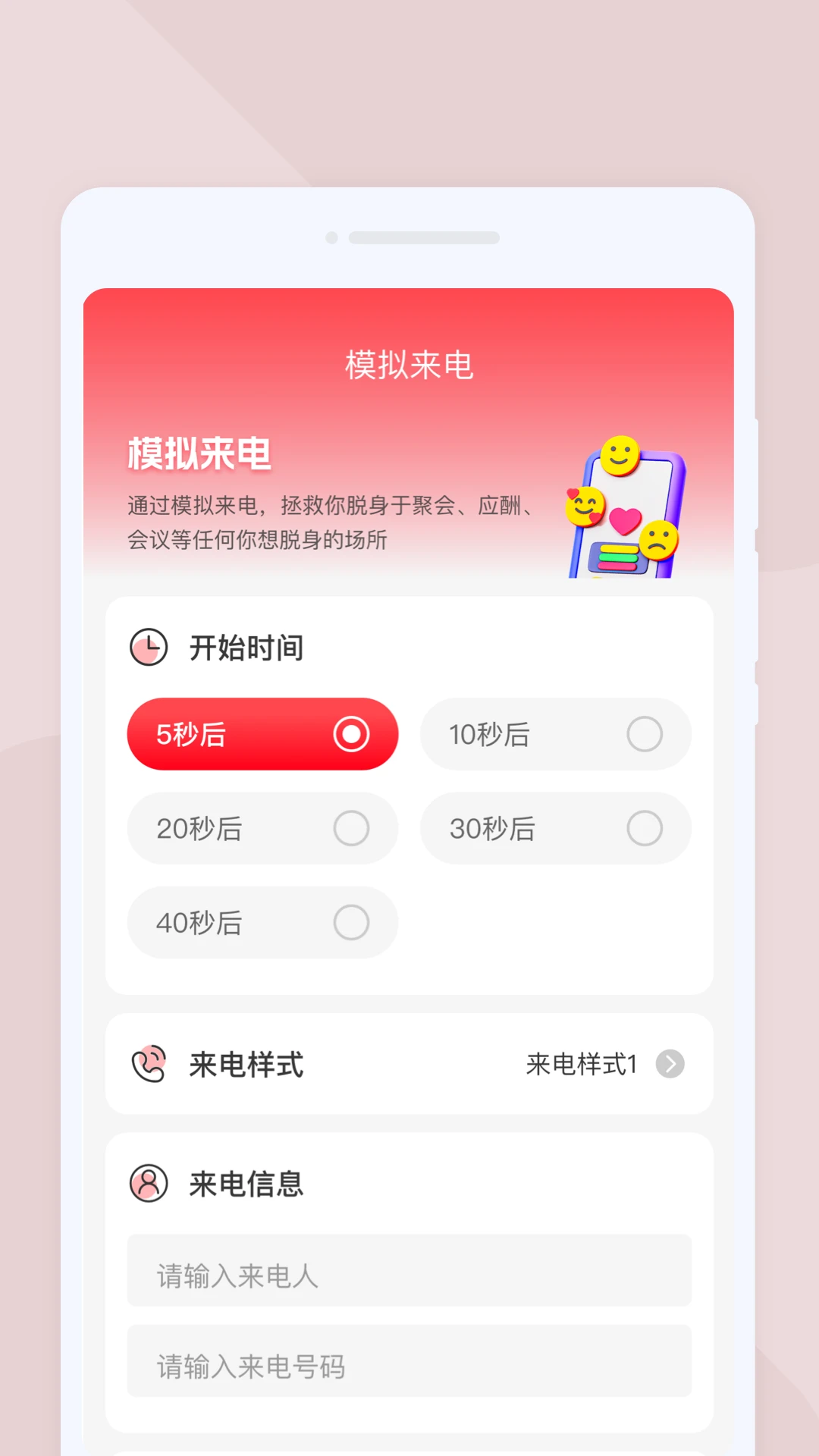Select the 10秒后 radio button
The image size is (819, 1456).
[644, 734]
